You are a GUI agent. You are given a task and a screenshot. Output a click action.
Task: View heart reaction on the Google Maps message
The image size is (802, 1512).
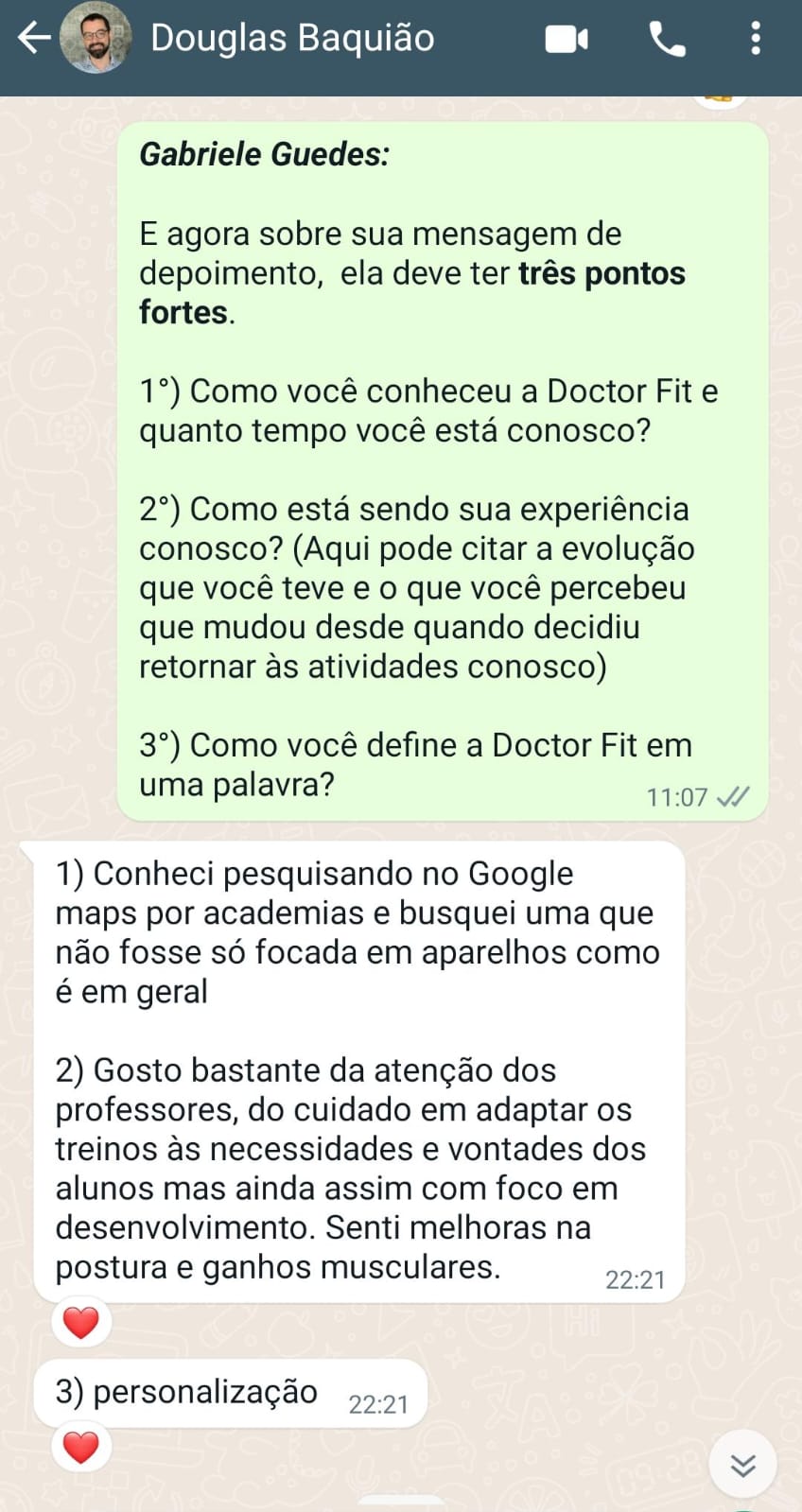point(81,1322)
